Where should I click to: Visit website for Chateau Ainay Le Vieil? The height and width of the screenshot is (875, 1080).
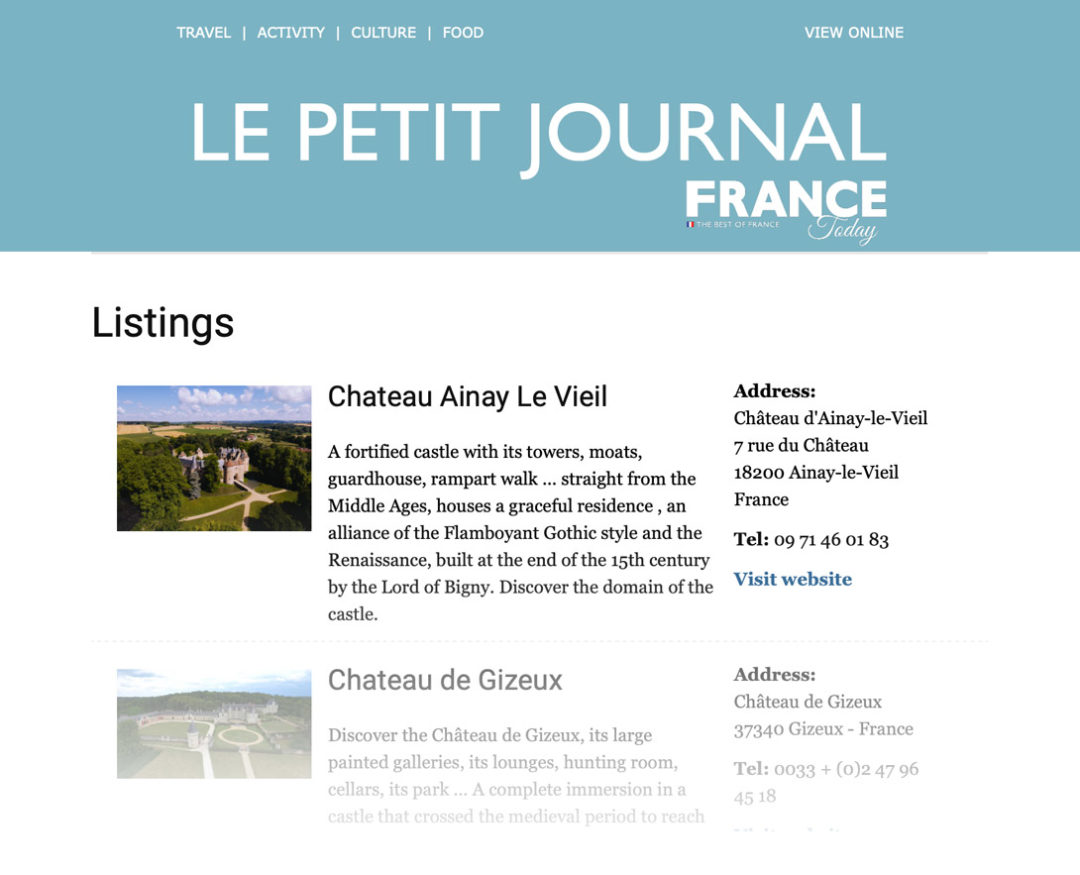pos(792,579)
